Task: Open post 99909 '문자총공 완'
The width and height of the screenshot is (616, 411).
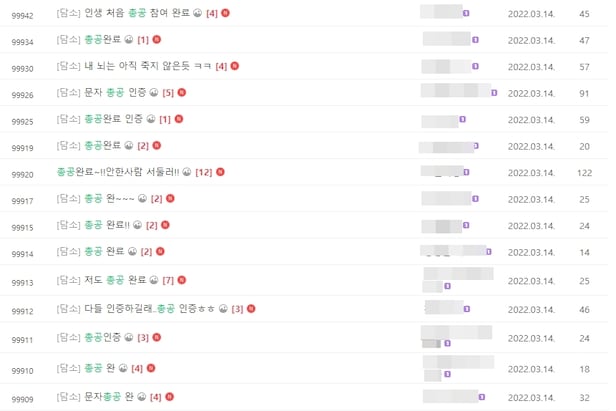Action: [109, 397]
